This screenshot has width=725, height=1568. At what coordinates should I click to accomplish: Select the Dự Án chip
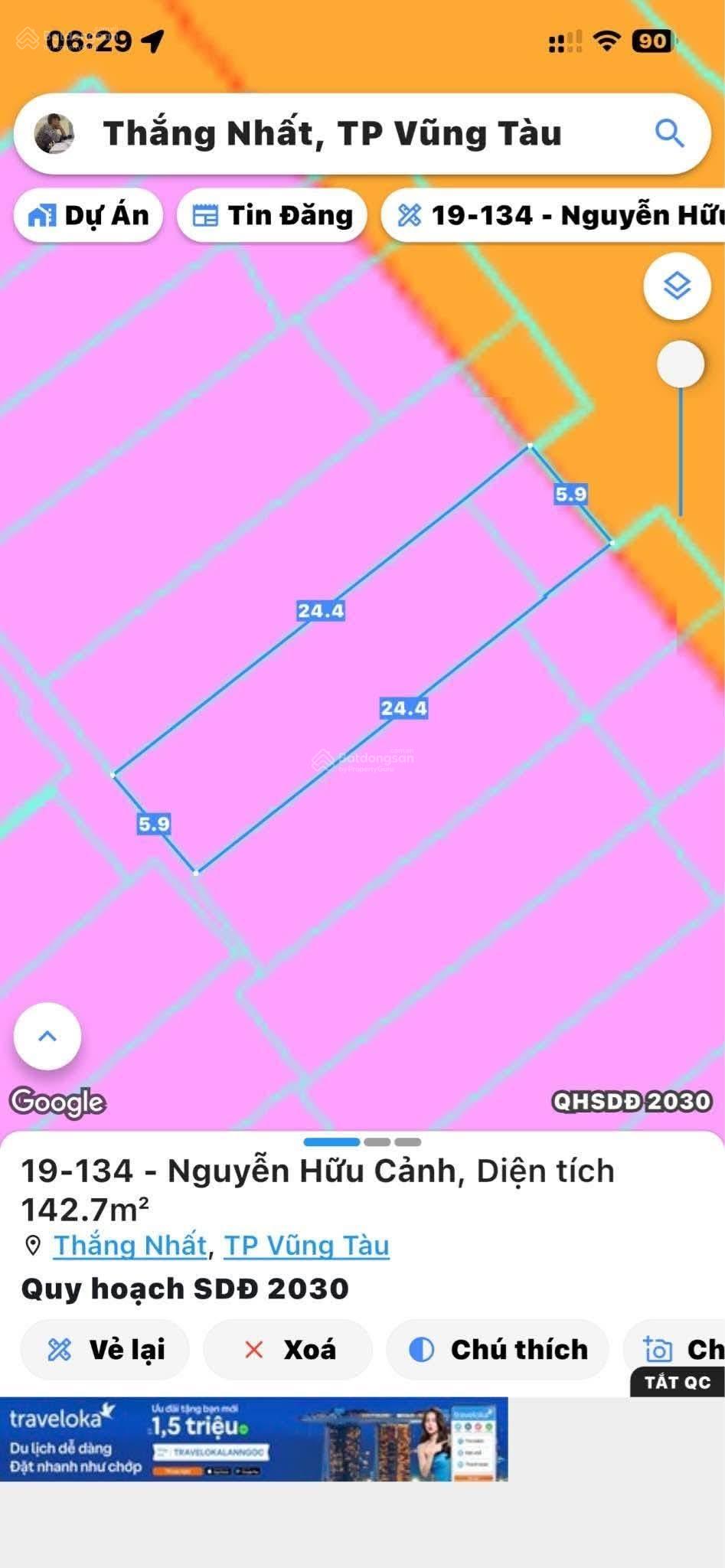pos(88,216)
